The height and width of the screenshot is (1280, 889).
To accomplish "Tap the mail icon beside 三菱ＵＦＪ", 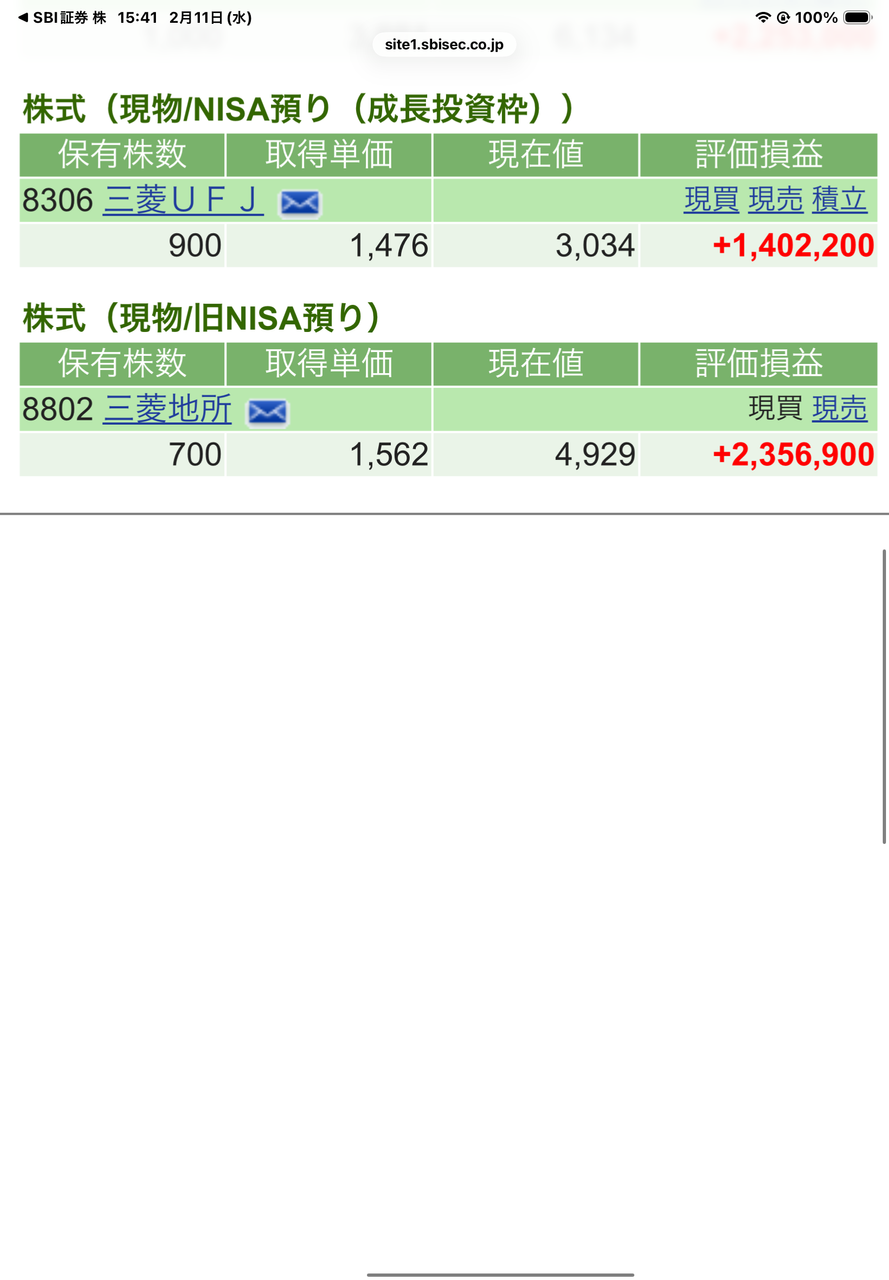I will 299,203.
